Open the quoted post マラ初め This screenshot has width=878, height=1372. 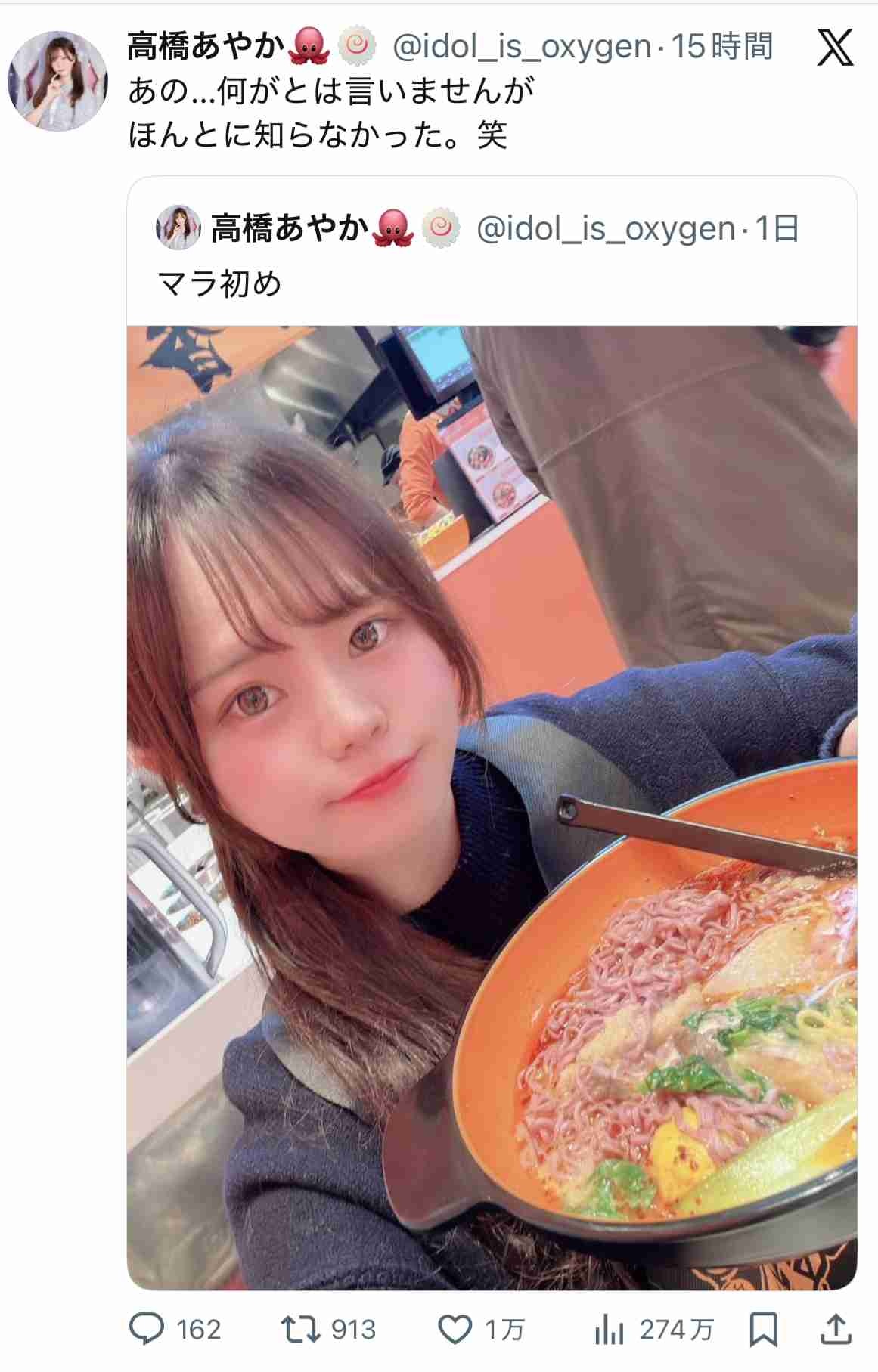tap(219, 284)
